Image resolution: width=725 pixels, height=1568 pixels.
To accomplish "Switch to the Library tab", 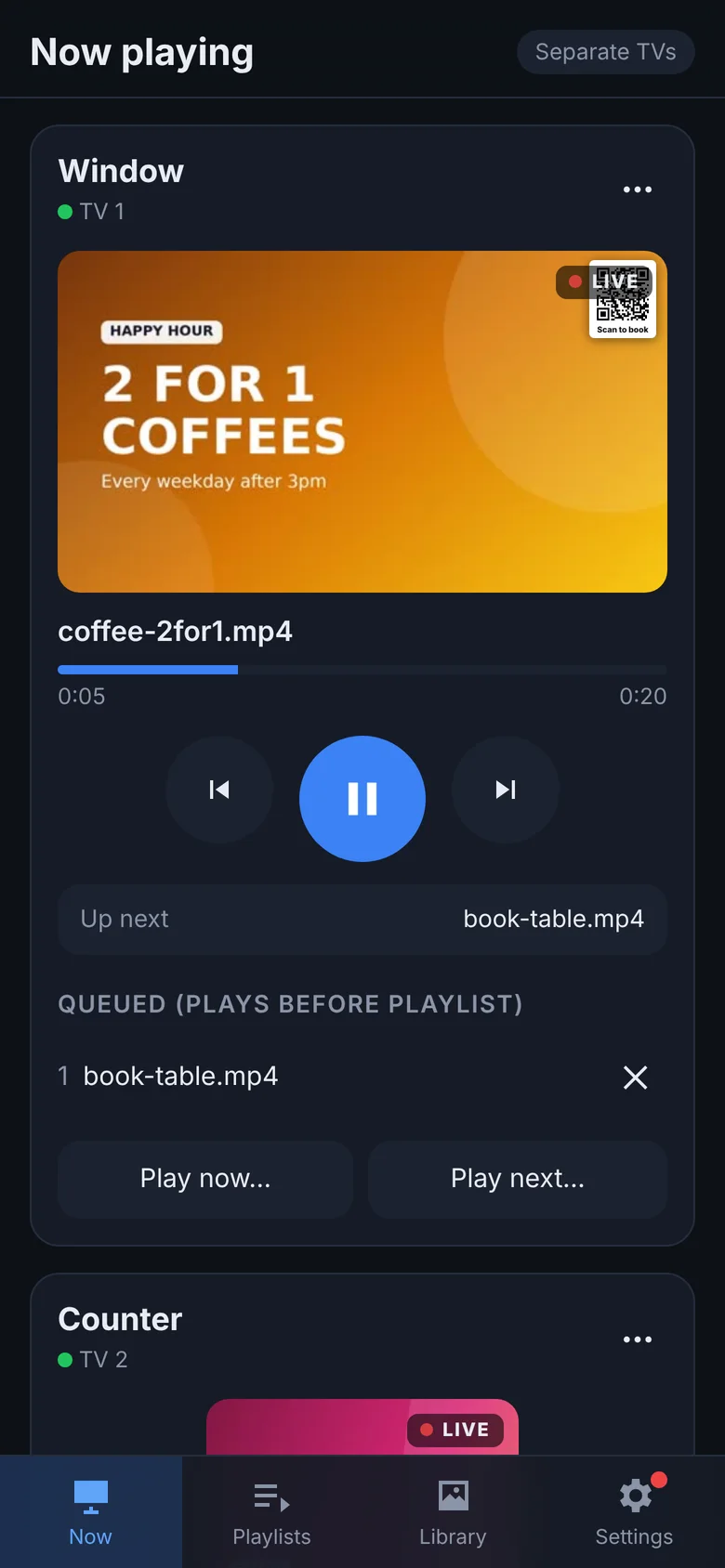I will pos(453,1511).
